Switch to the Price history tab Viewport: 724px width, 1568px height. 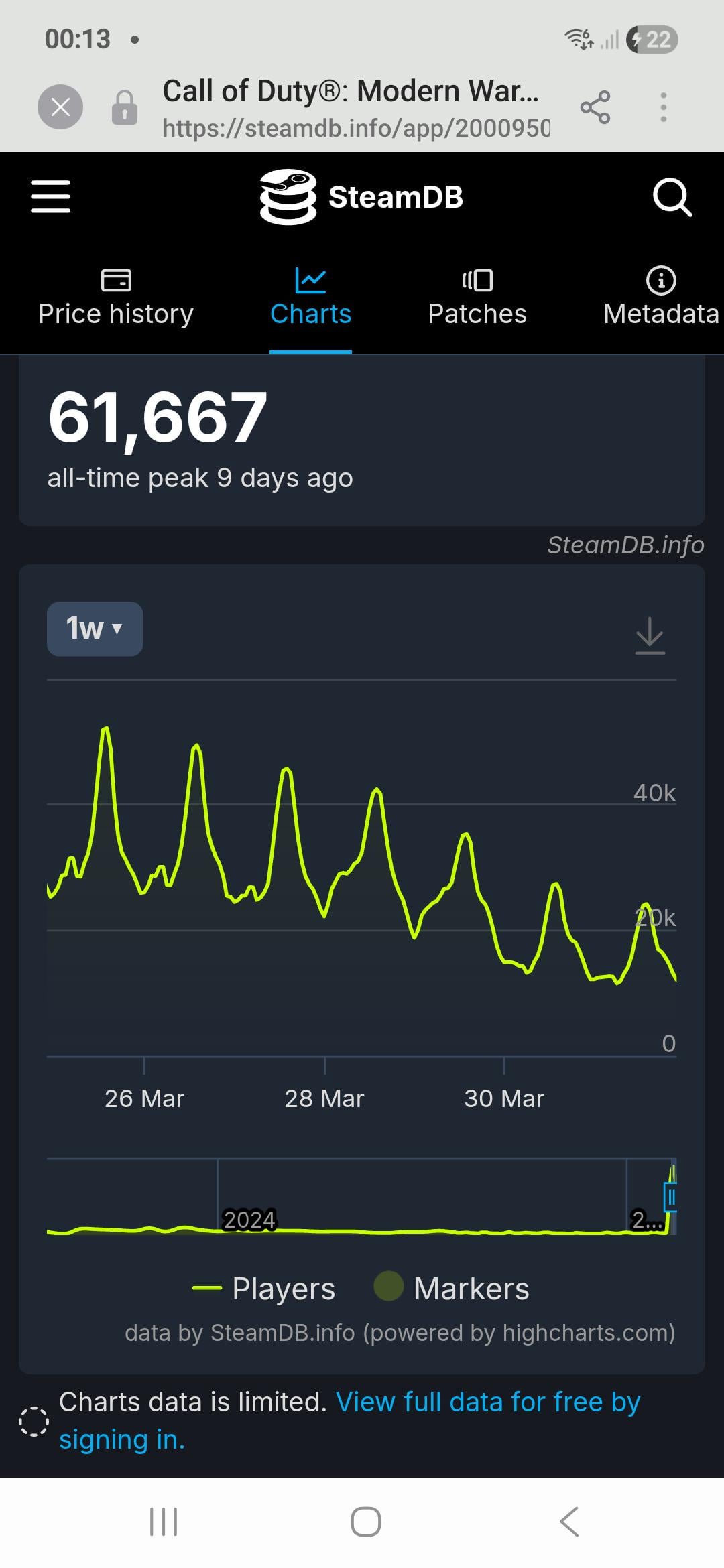pyautogui.click(x=116, y=298)
